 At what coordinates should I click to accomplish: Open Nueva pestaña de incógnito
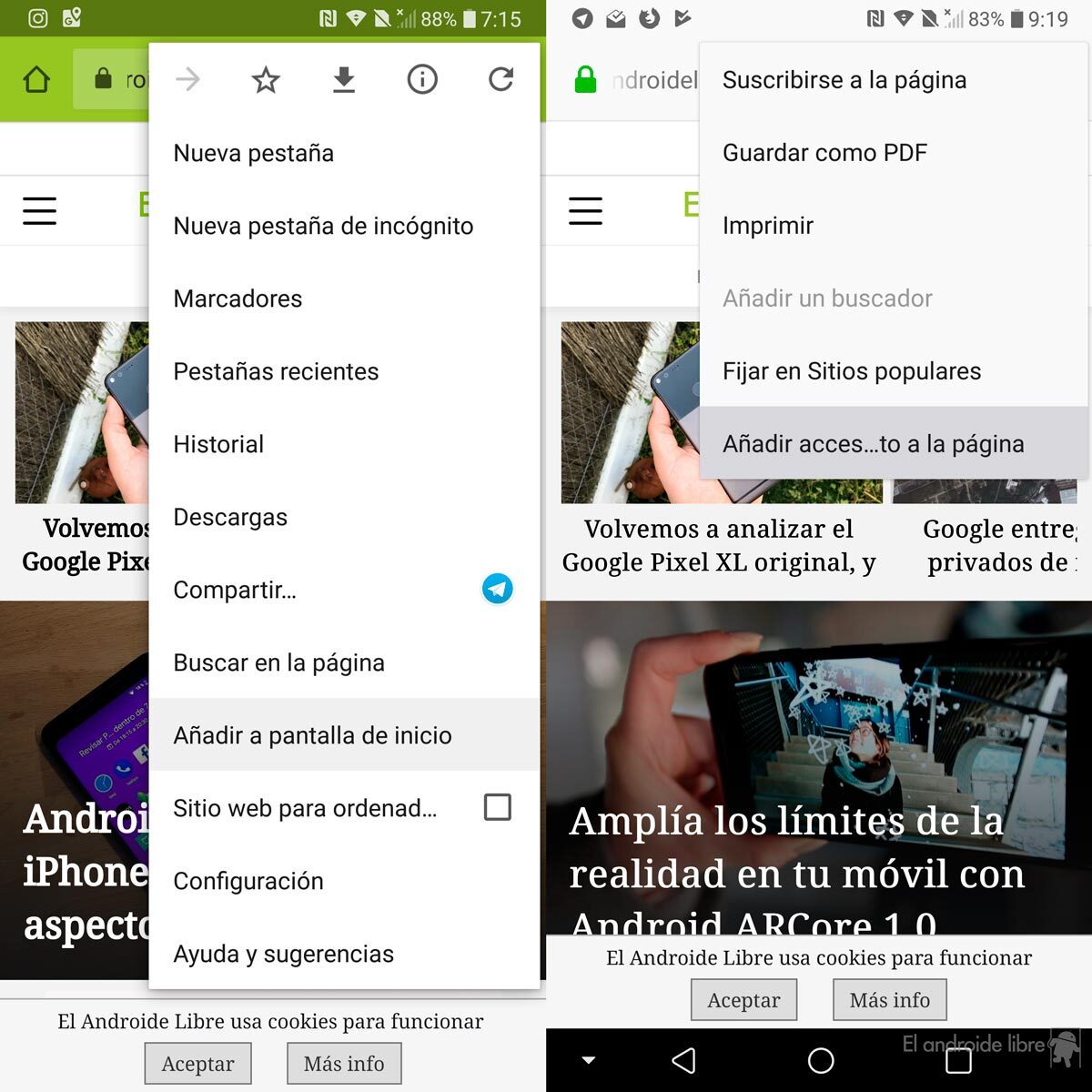point(323,226)
